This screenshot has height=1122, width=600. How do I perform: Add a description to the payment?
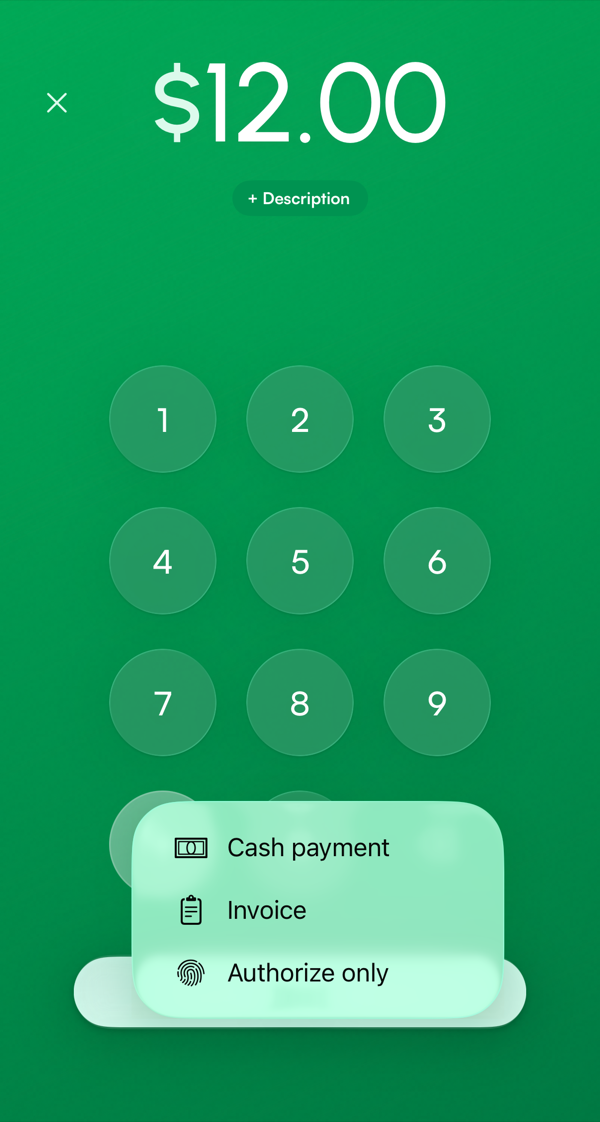click(300, 199)
